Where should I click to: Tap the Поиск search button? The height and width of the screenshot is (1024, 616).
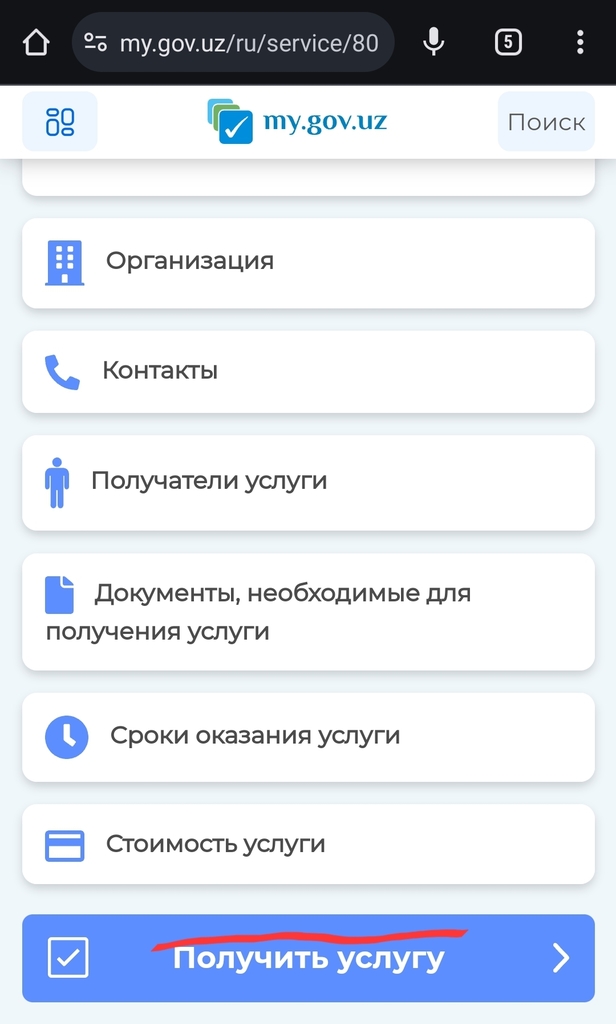pos(546,122)
